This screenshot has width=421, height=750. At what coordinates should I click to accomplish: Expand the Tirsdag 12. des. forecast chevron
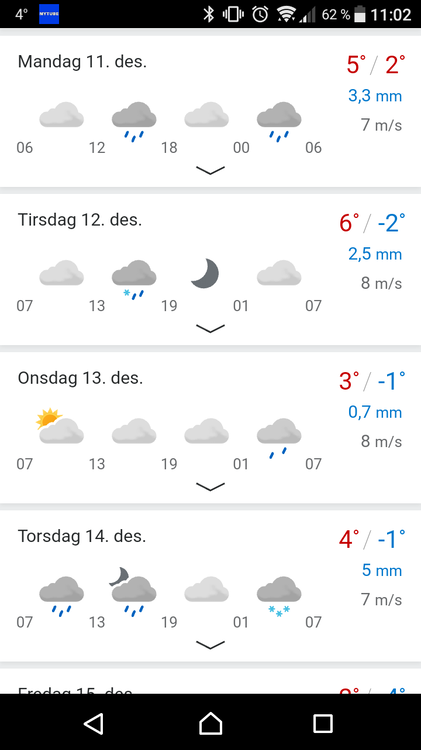point(210,329)
